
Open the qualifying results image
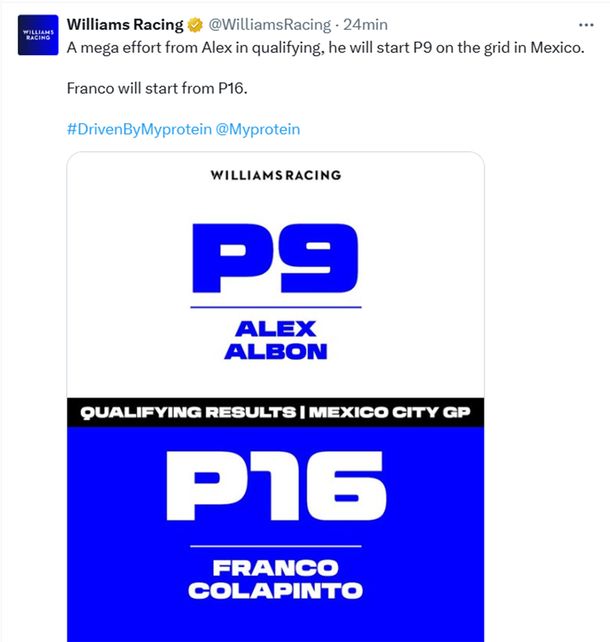[x=275, y=400]
